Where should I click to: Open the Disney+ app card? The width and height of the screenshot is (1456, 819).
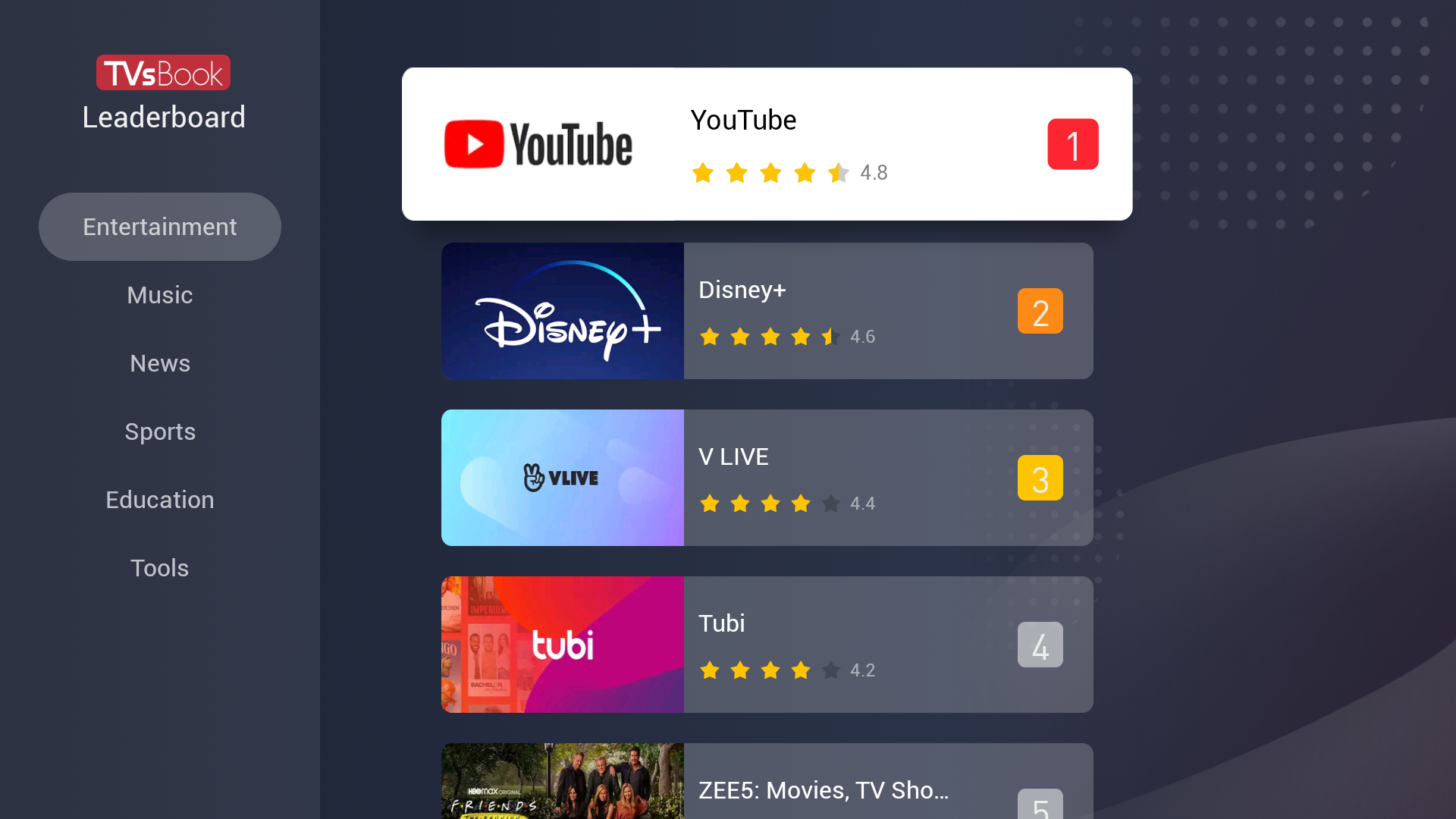(766, 311)
